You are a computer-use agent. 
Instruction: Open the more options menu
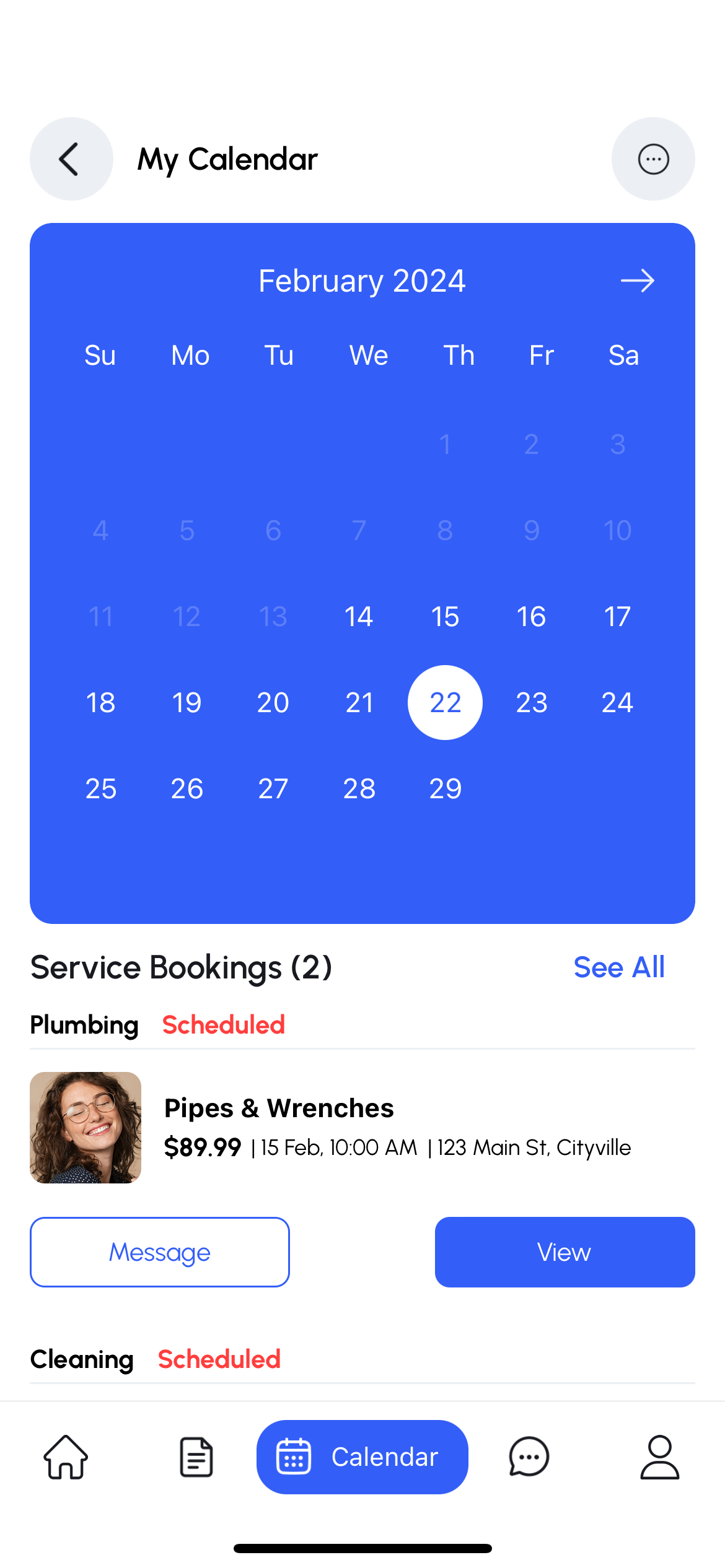tap(653, 159)
